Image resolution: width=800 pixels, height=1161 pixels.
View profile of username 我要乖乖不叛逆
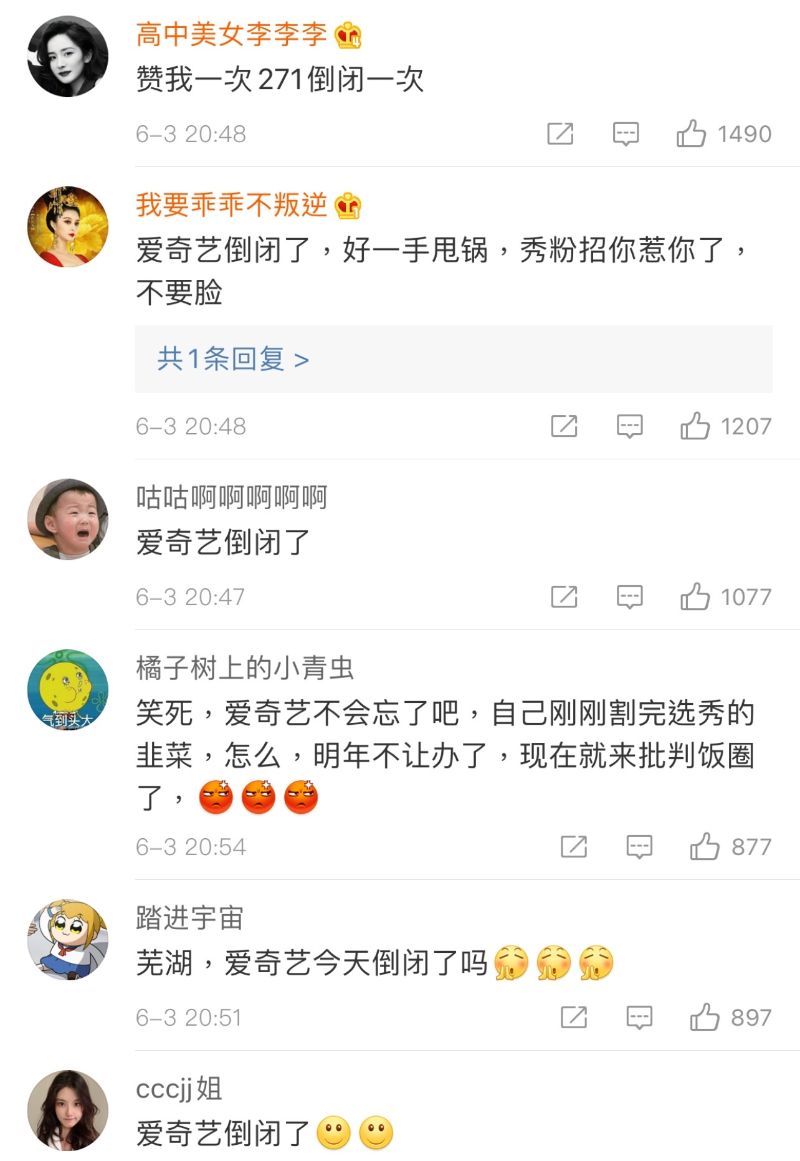click(x=232, y=205)
